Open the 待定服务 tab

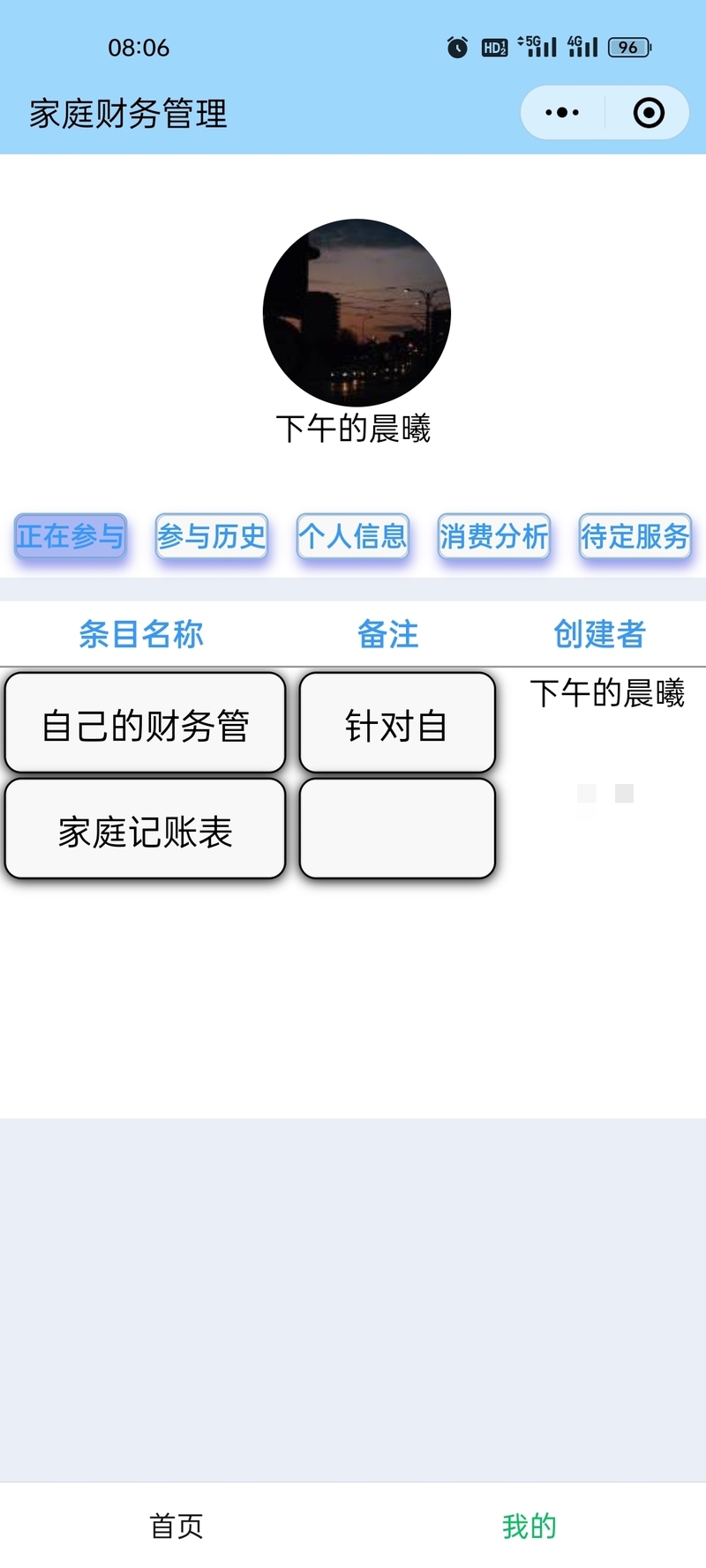(x=635, y=536)
